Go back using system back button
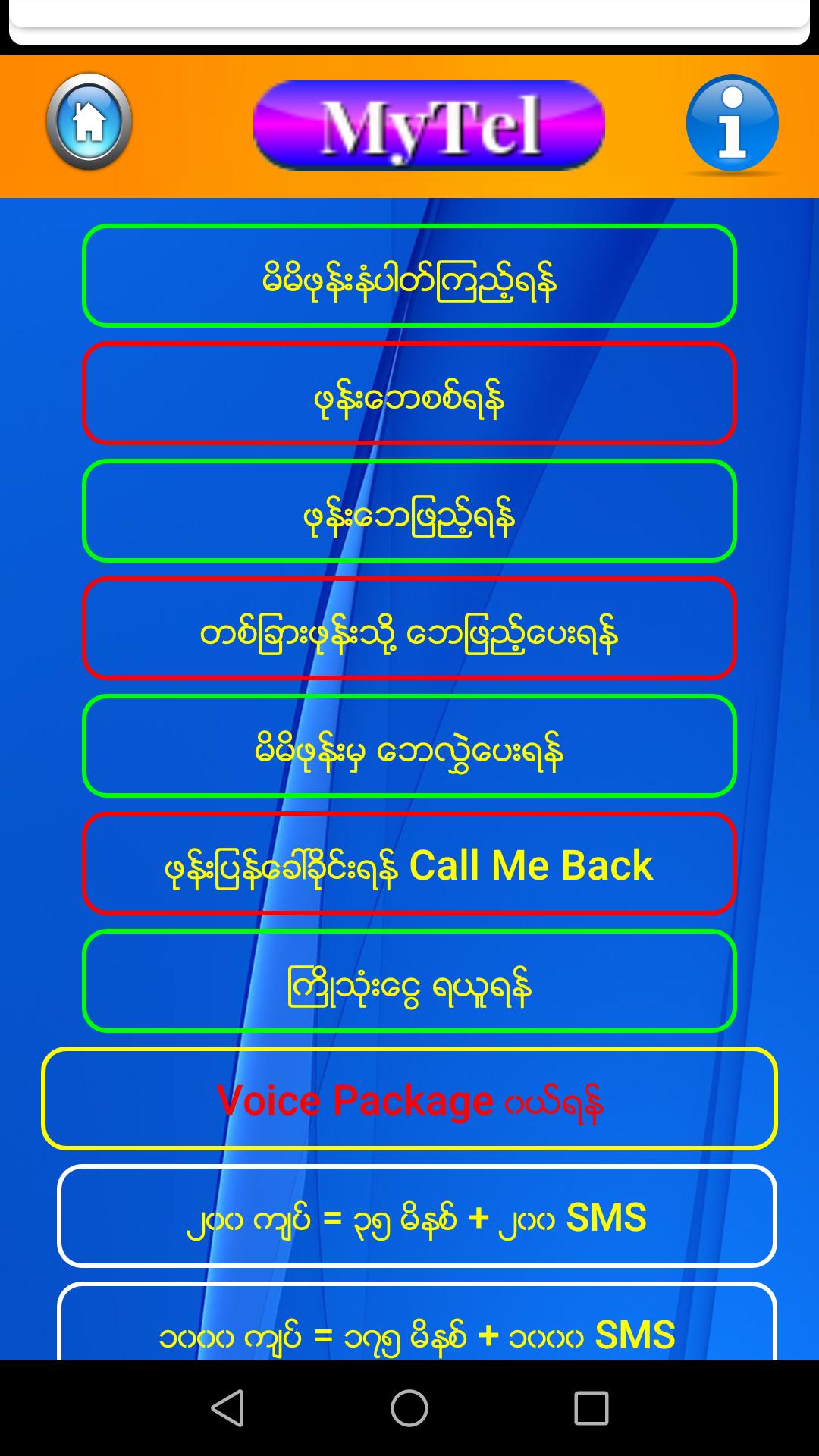Screen dimensions: 819x1456 tap(227, 1408)
